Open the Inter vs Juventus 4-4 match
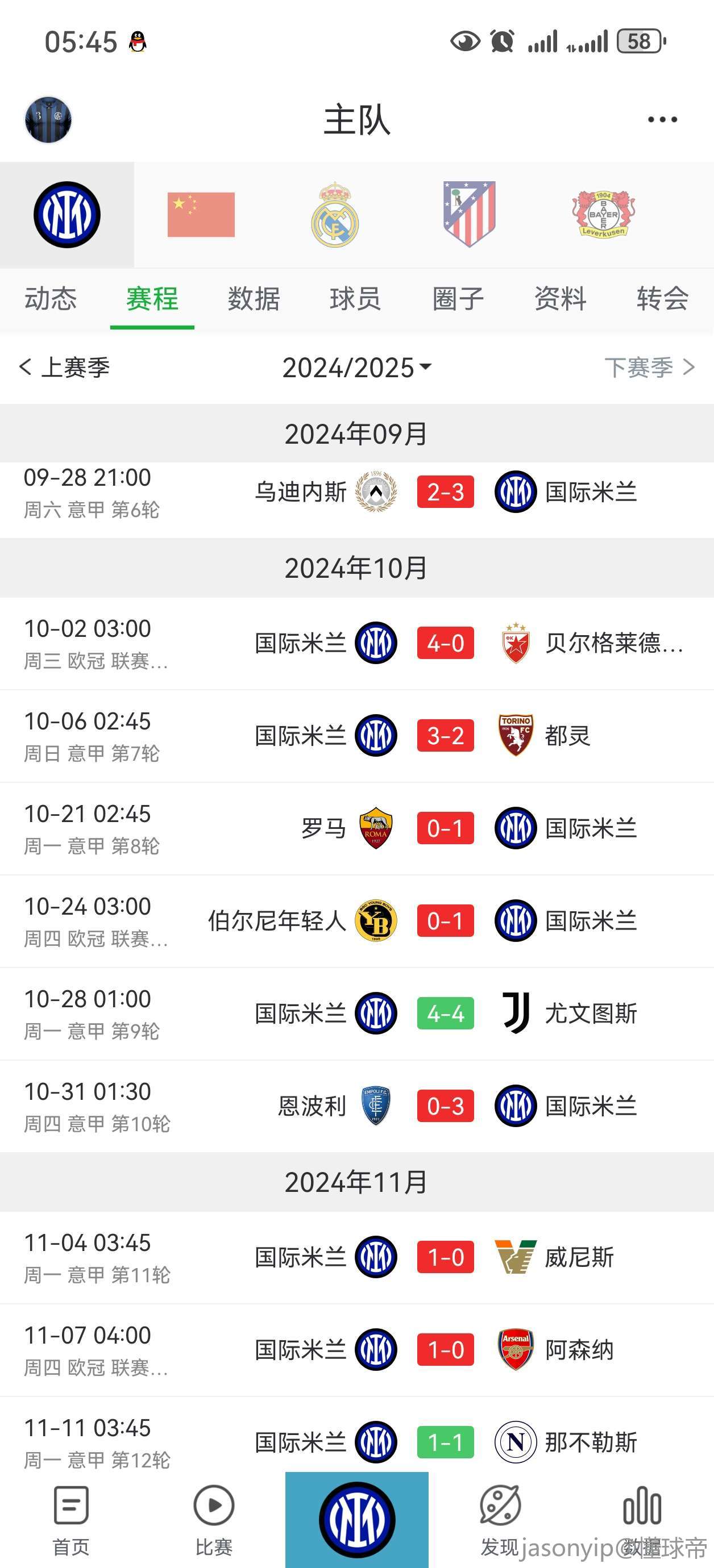714x1568 pixels. pyautogui.click(x=357, y=1014)
